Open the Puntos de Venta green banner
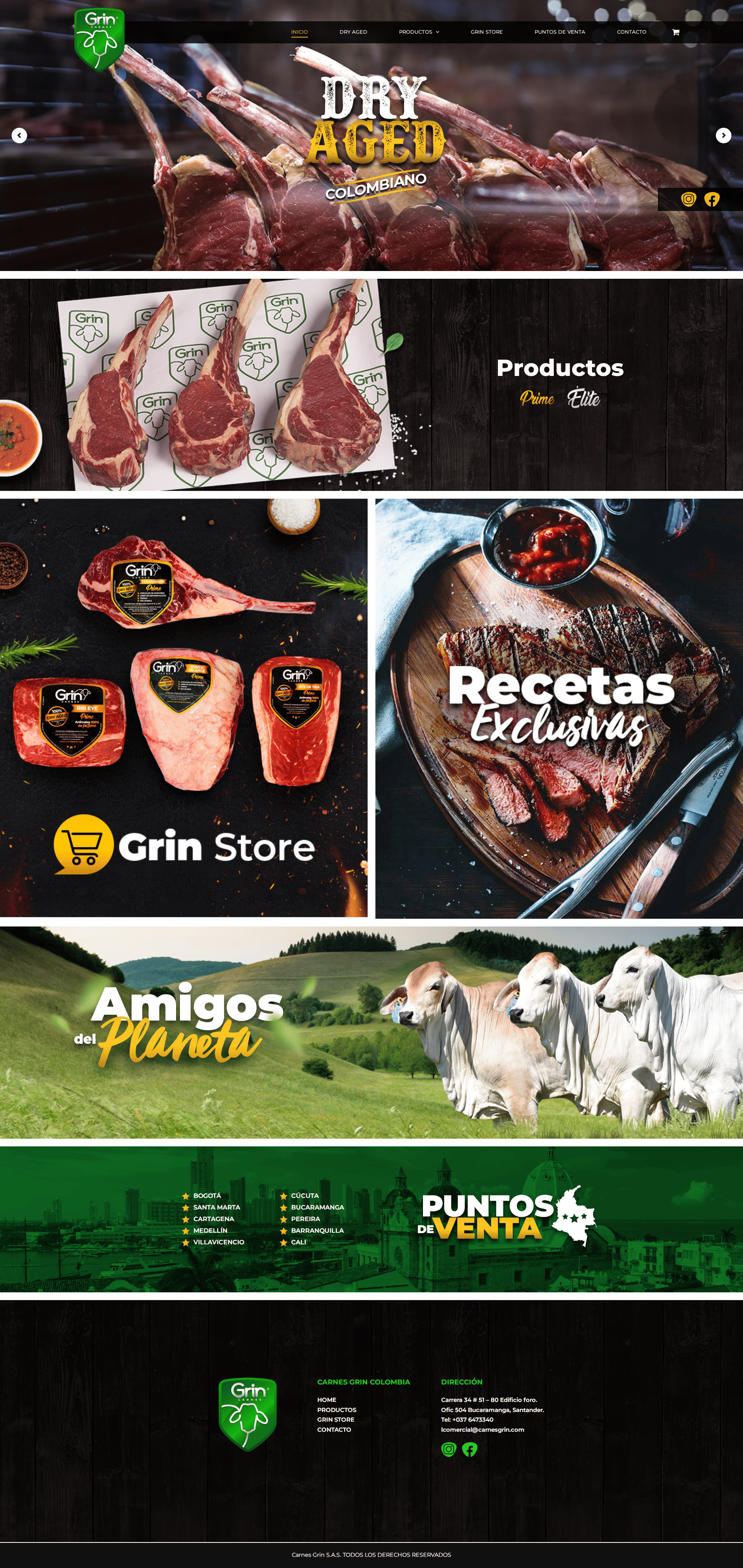The width and height of the screenshot is (743, 1568). 371,1219
